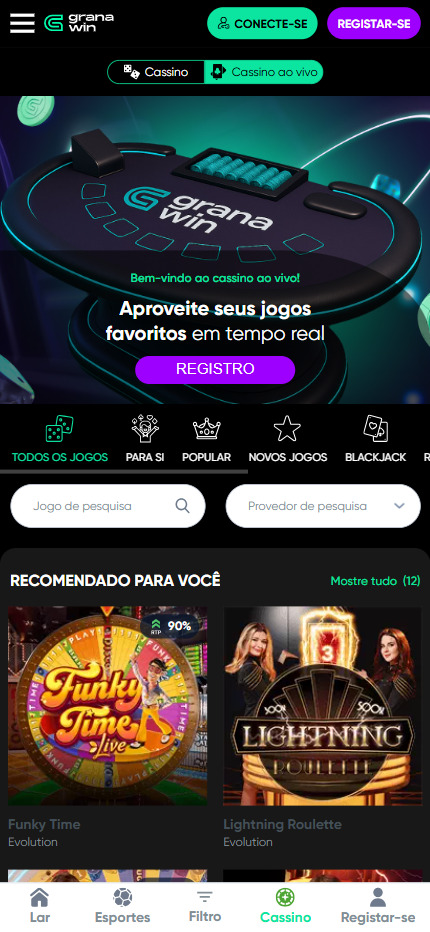430x932 pixels.
Task: Select the TODOS OS JOGOS category
Action: (x=59, y=439)
